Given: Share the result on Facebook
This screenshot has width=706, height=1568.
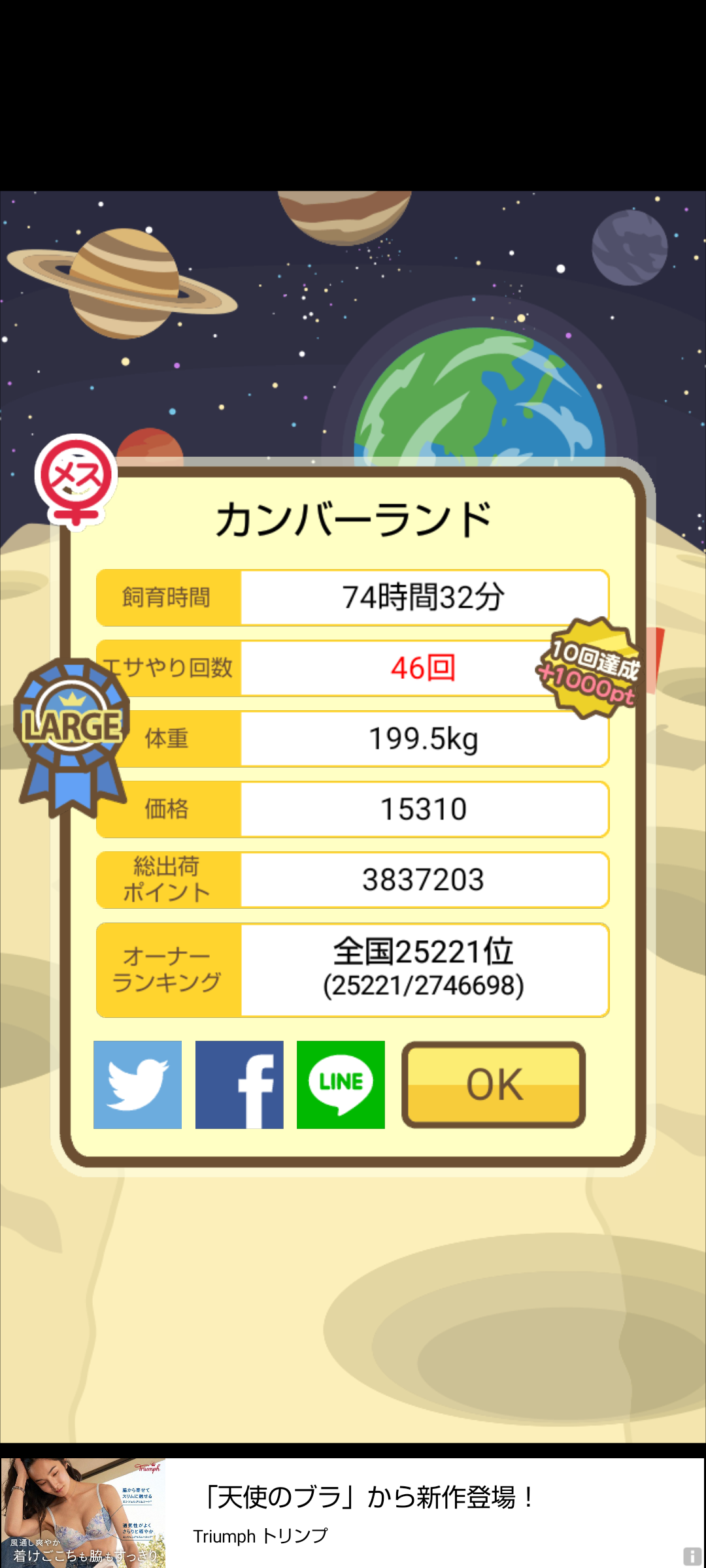Looking at the screenshot, I should click(239, 1085).
